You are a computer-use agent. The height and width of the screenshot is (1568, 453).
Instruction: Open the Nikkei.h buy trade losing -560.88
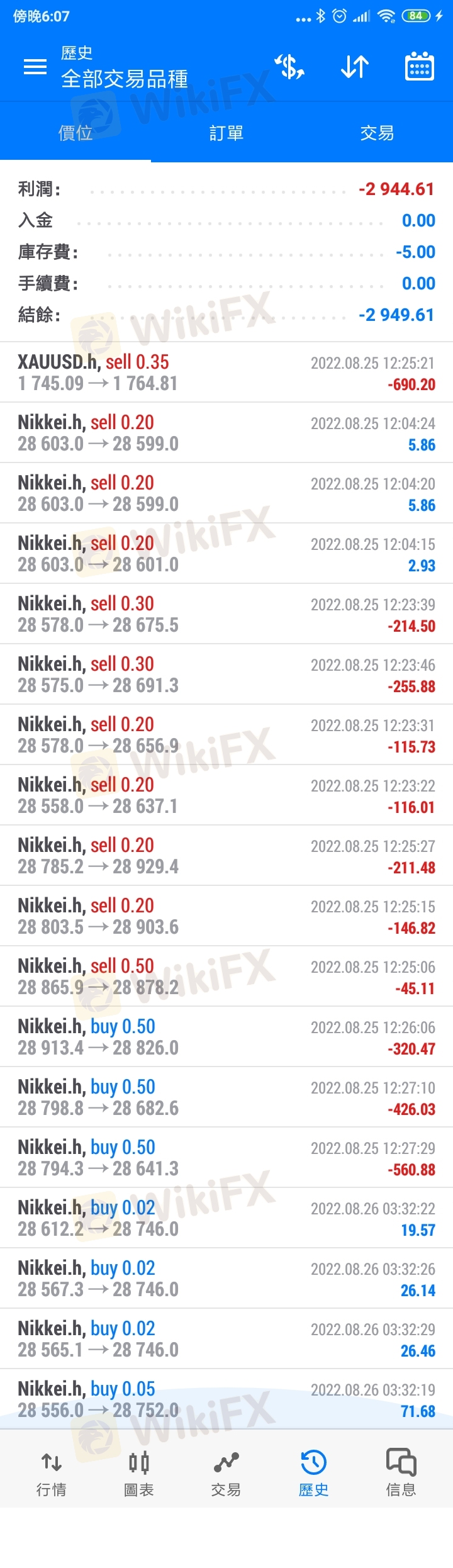pos(226,1158)
